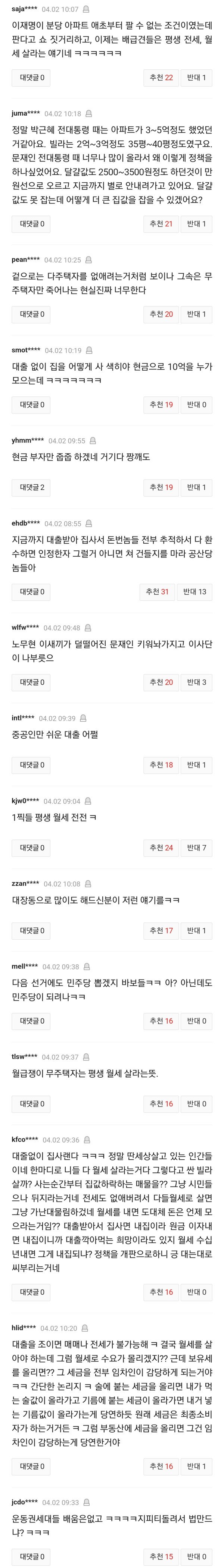Recommend smot****'s comment

coord(161,405)
